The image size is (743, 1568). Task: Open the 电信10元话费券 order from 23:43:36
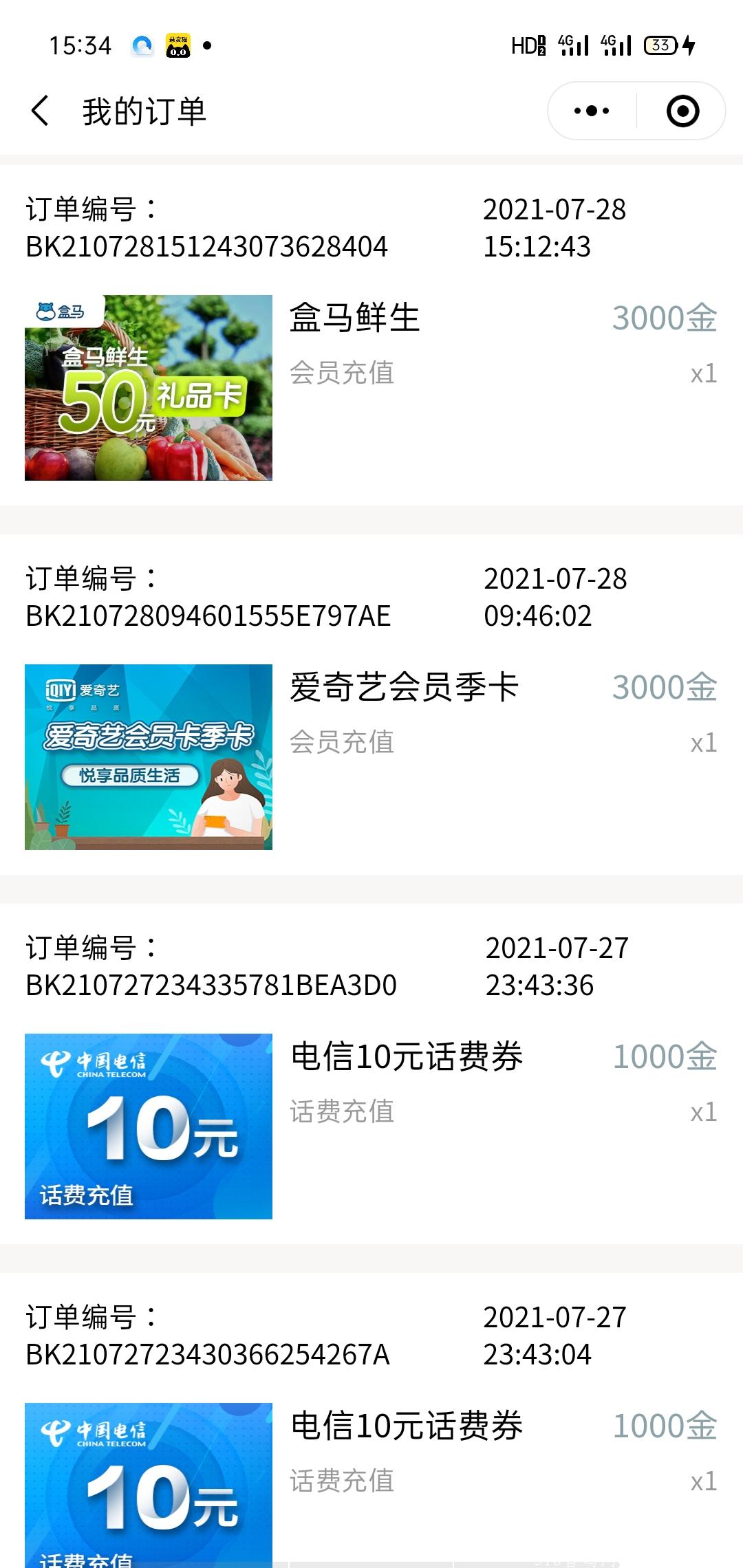click(371, 1074)
